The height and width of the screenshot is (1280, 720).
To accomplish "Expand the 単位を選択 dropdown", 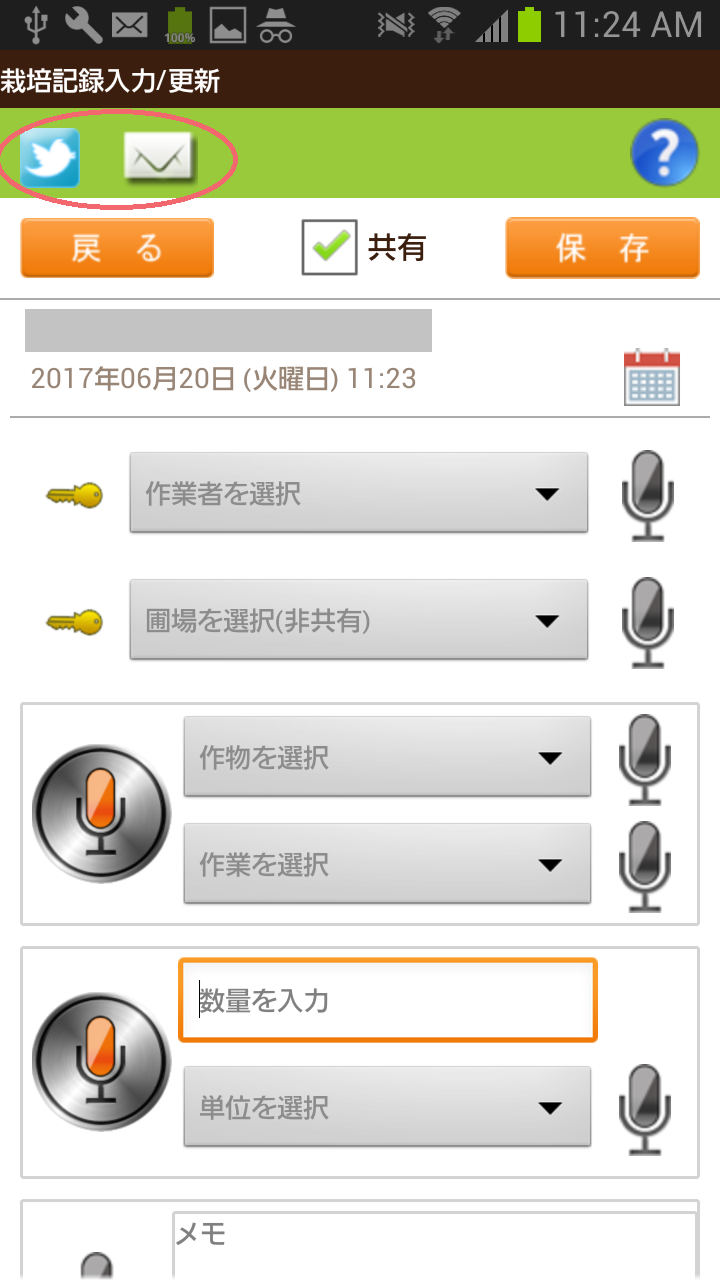I will pyautogui.click(x=386, y=1107).
